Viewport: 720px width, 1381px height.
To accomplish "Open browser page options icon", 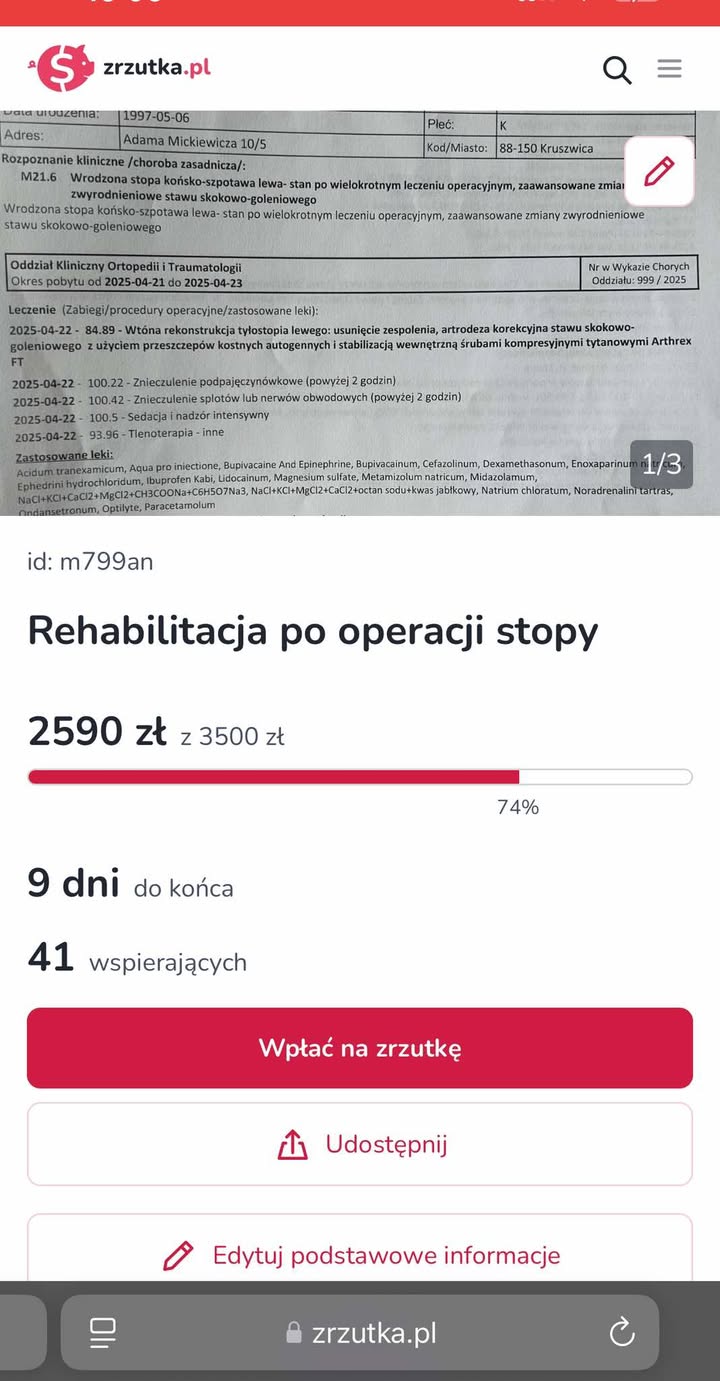I will 103,1332.
